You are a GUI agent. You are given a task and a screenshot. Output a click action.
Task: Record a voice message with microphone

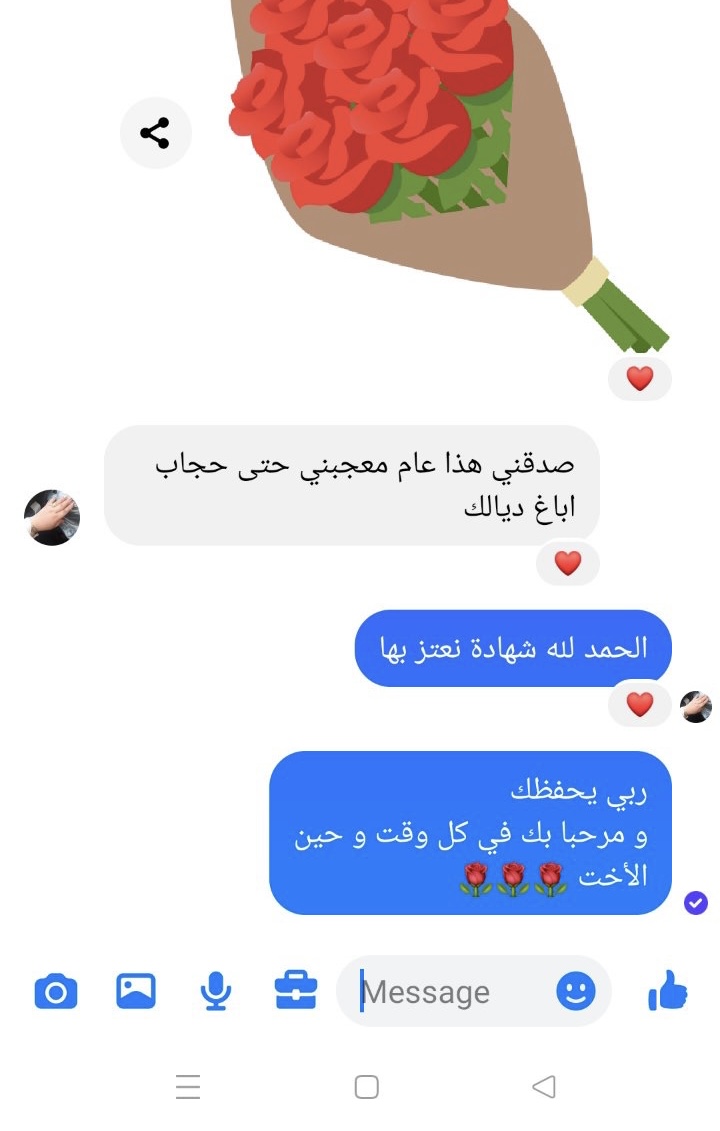[x=215, y=991]
